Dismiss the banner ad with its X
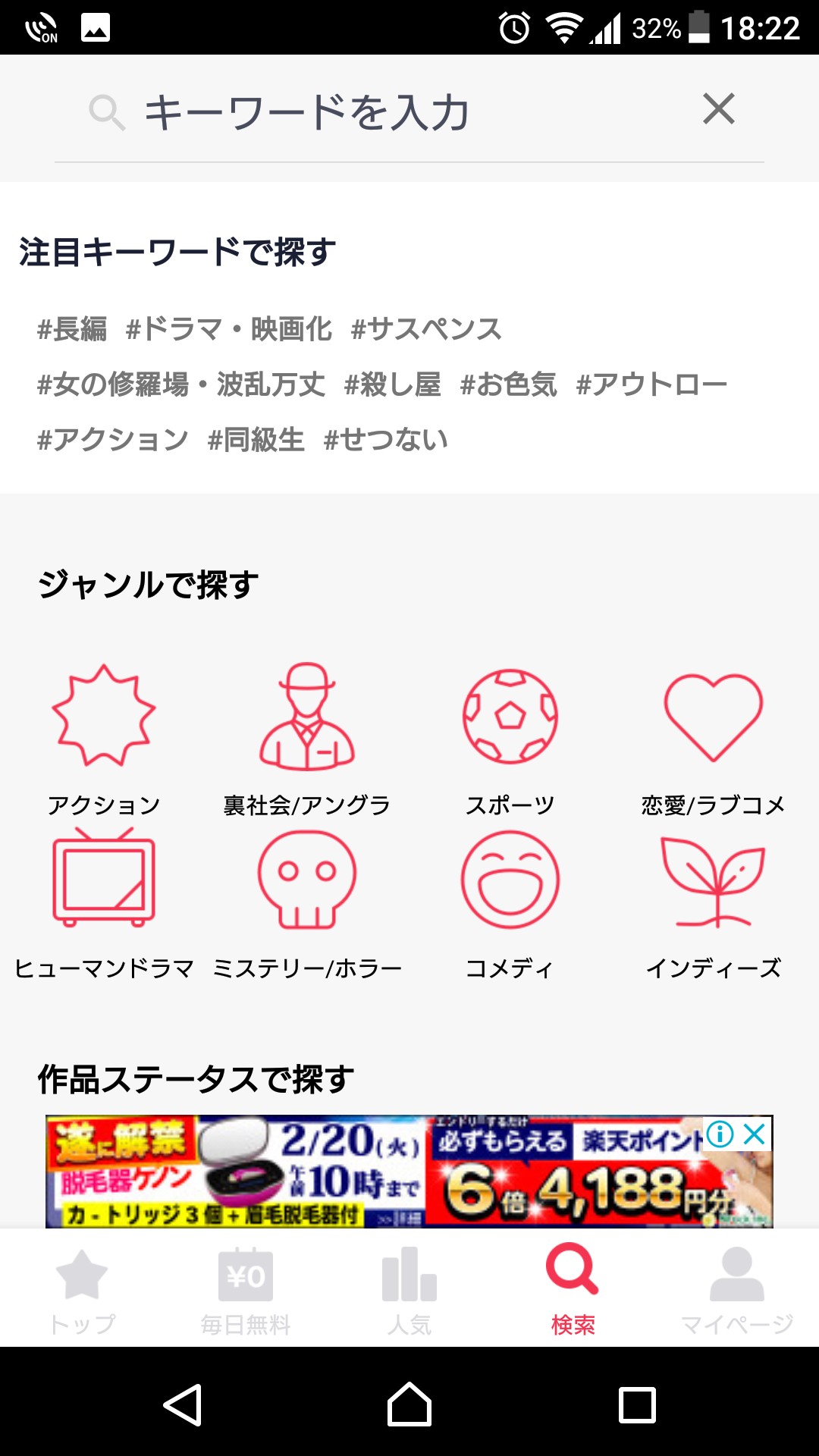The width and height of the screenshot is (819, 1456). click(755, 1134)
